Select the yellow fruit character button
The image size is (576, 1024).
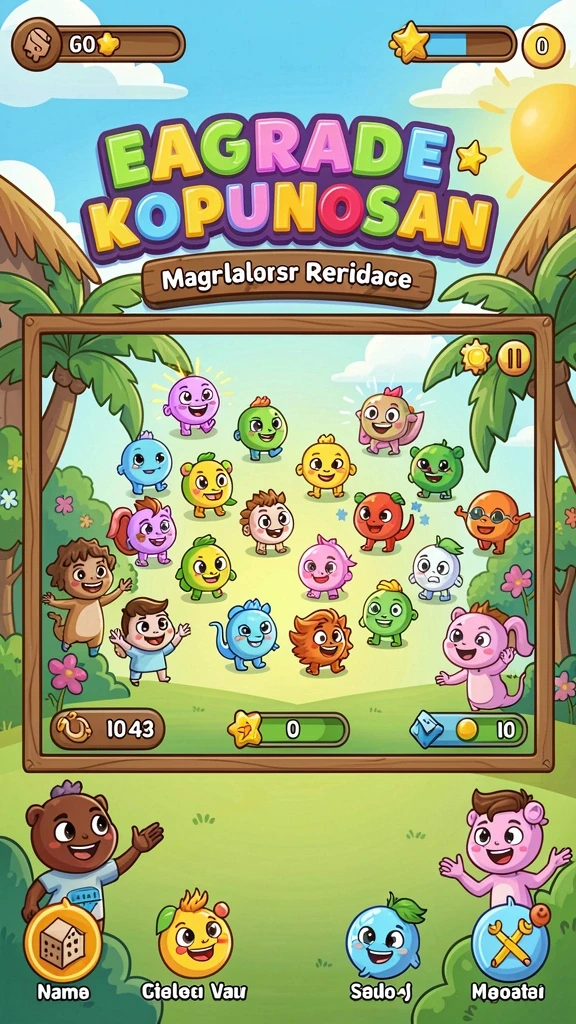[x=193, y=934]
